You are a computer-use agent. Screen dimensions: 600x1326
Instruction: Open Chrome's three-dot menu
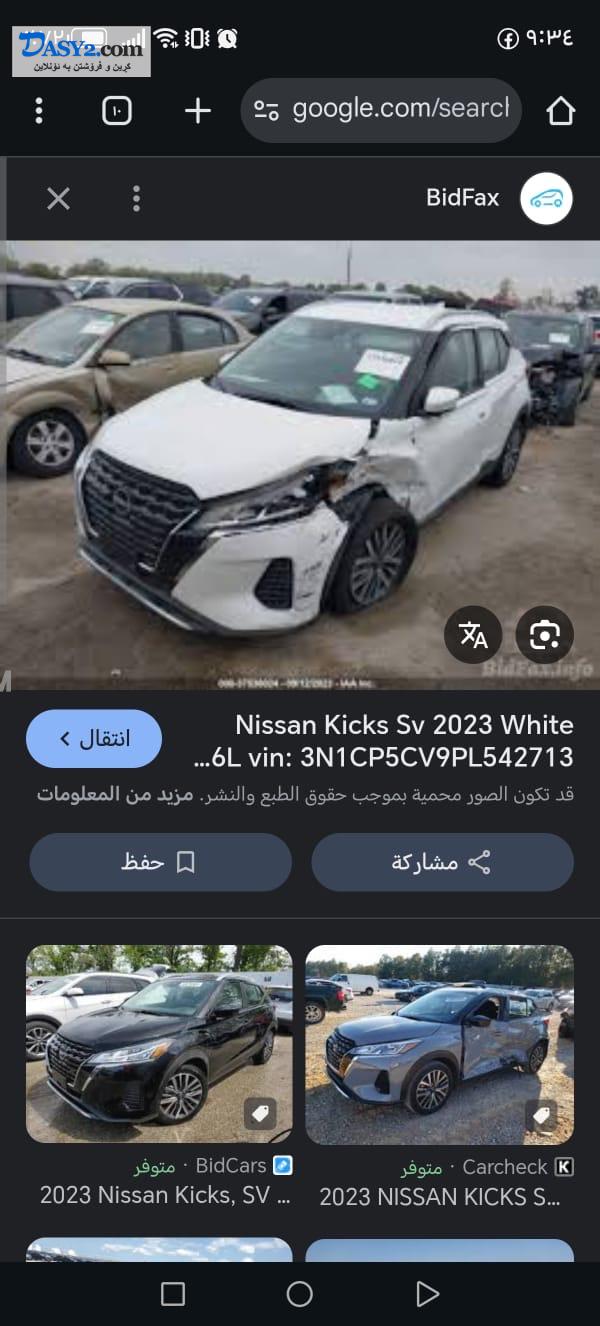(x=39, y=110)
